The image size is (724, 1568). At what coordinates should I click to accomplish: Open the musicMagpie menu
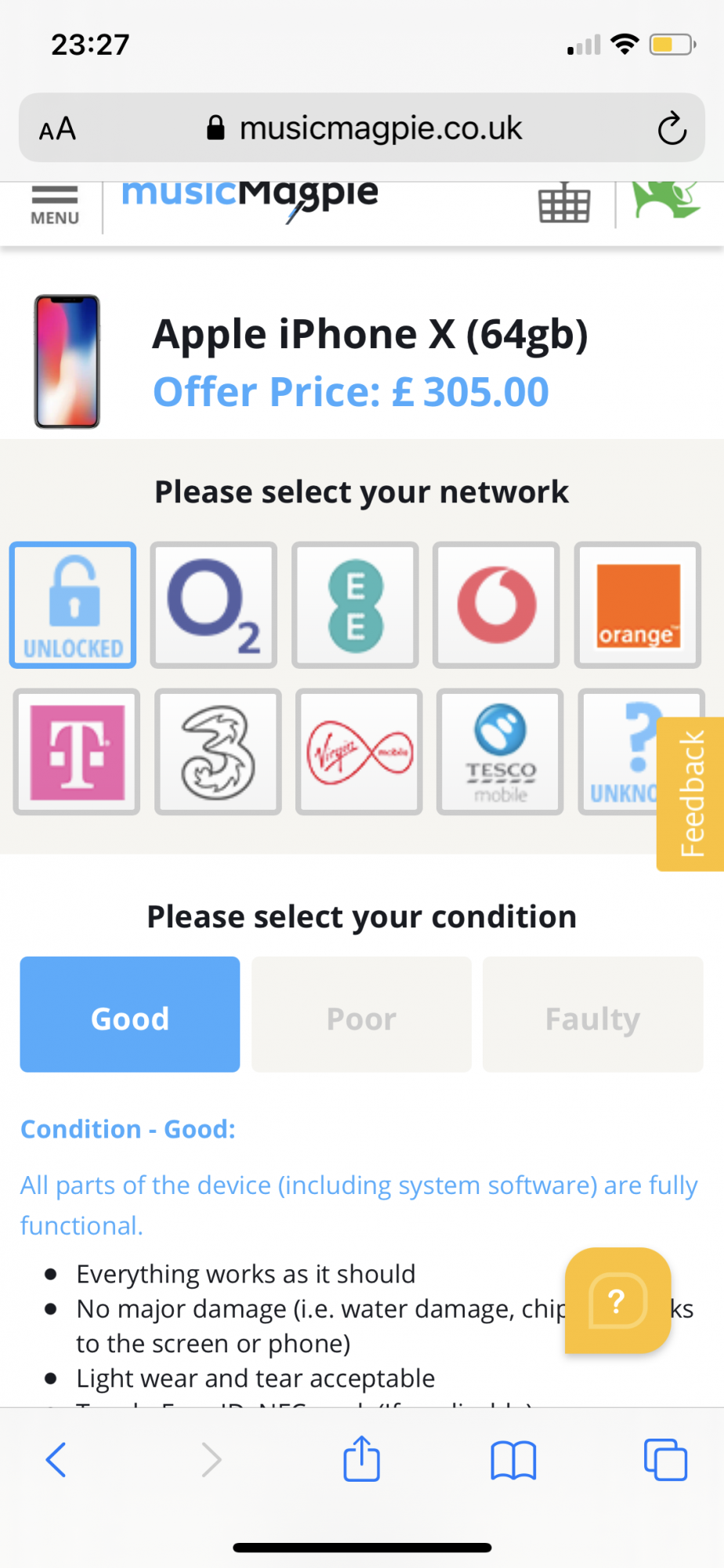point(54,205)
